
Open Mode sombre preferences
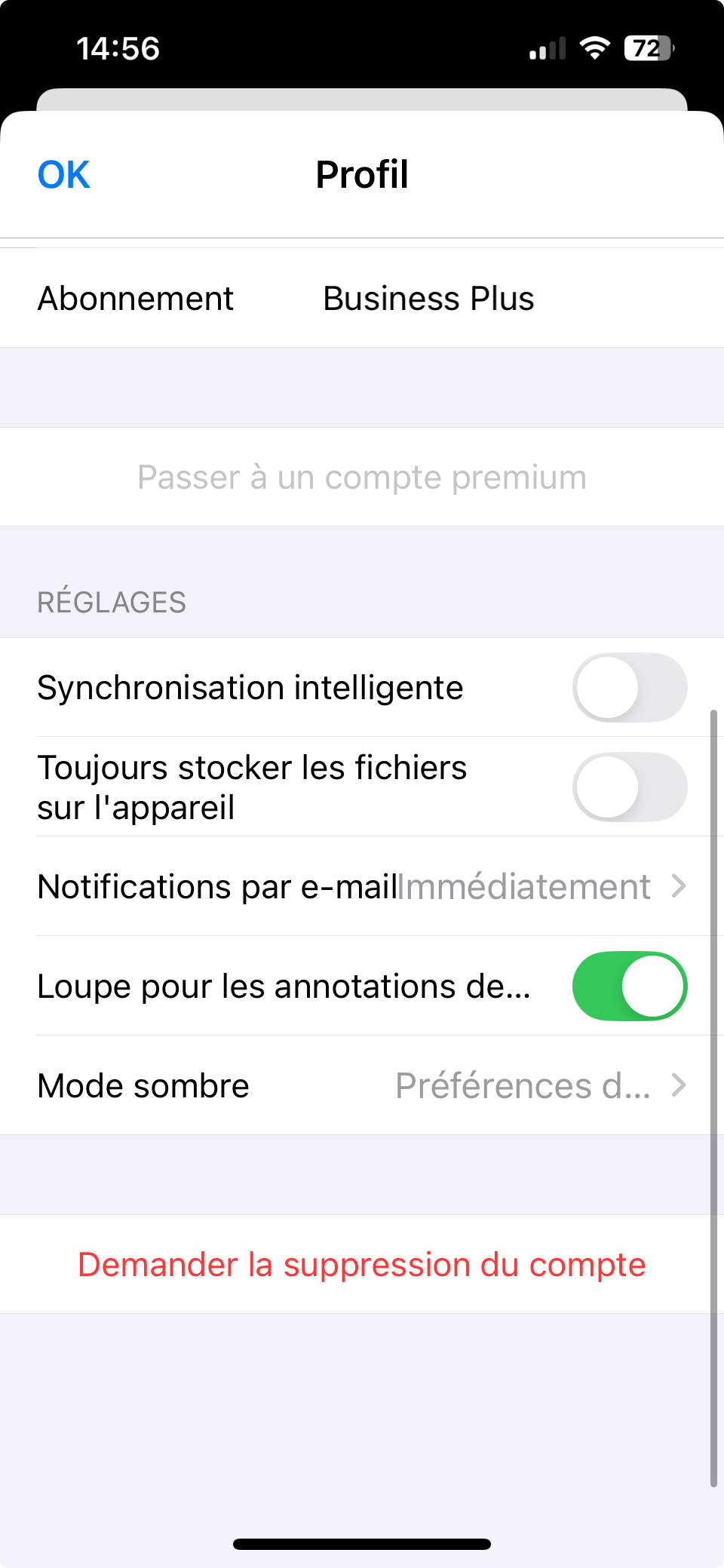[362, 1085]
